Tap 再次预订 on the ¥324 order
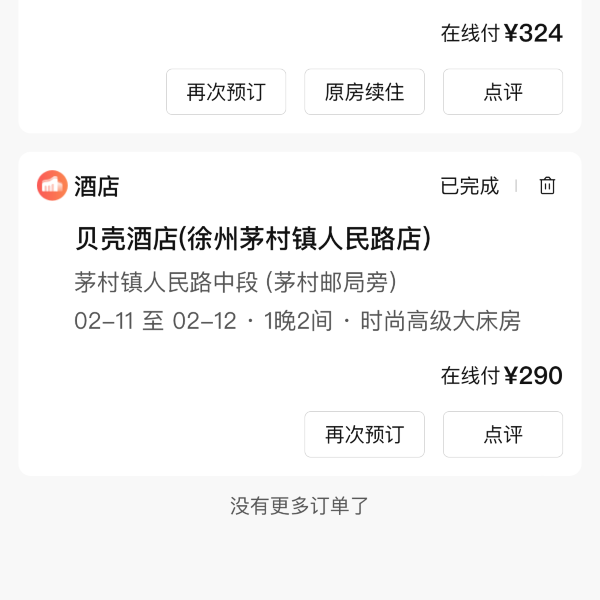The height and width of the screenshot is (600, 600). [226, 92]
